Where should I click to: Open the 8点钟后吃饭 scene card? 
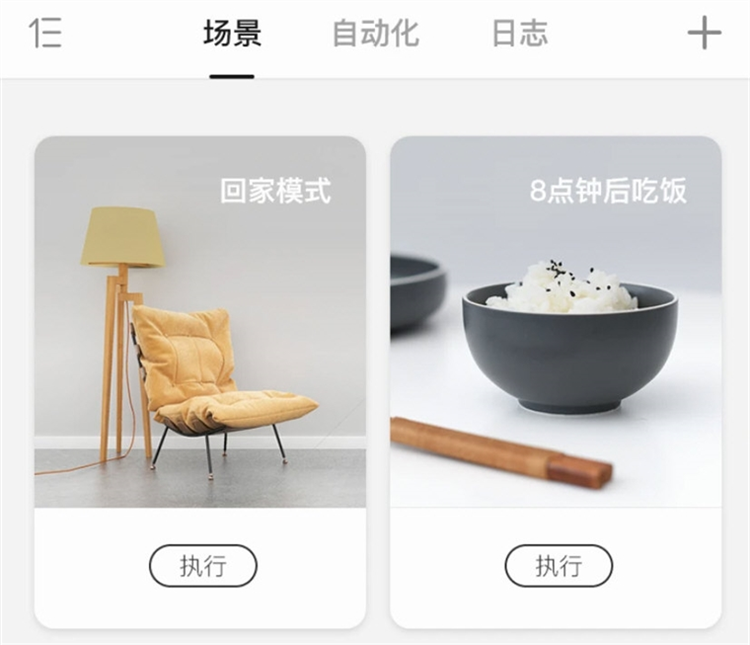point(555,322)
